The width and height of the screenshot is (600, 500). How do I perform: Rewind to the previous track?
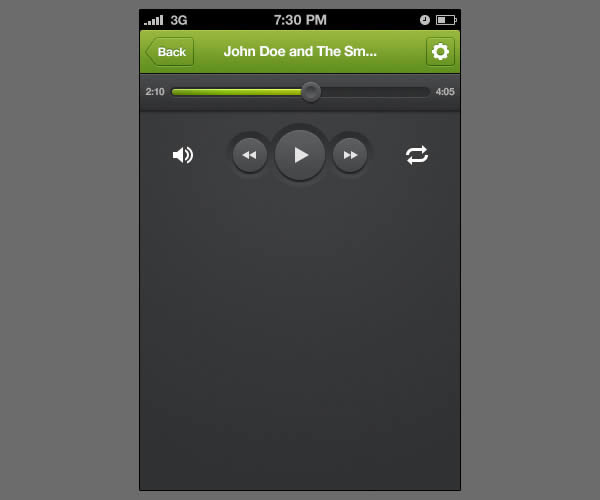[249, 155]
